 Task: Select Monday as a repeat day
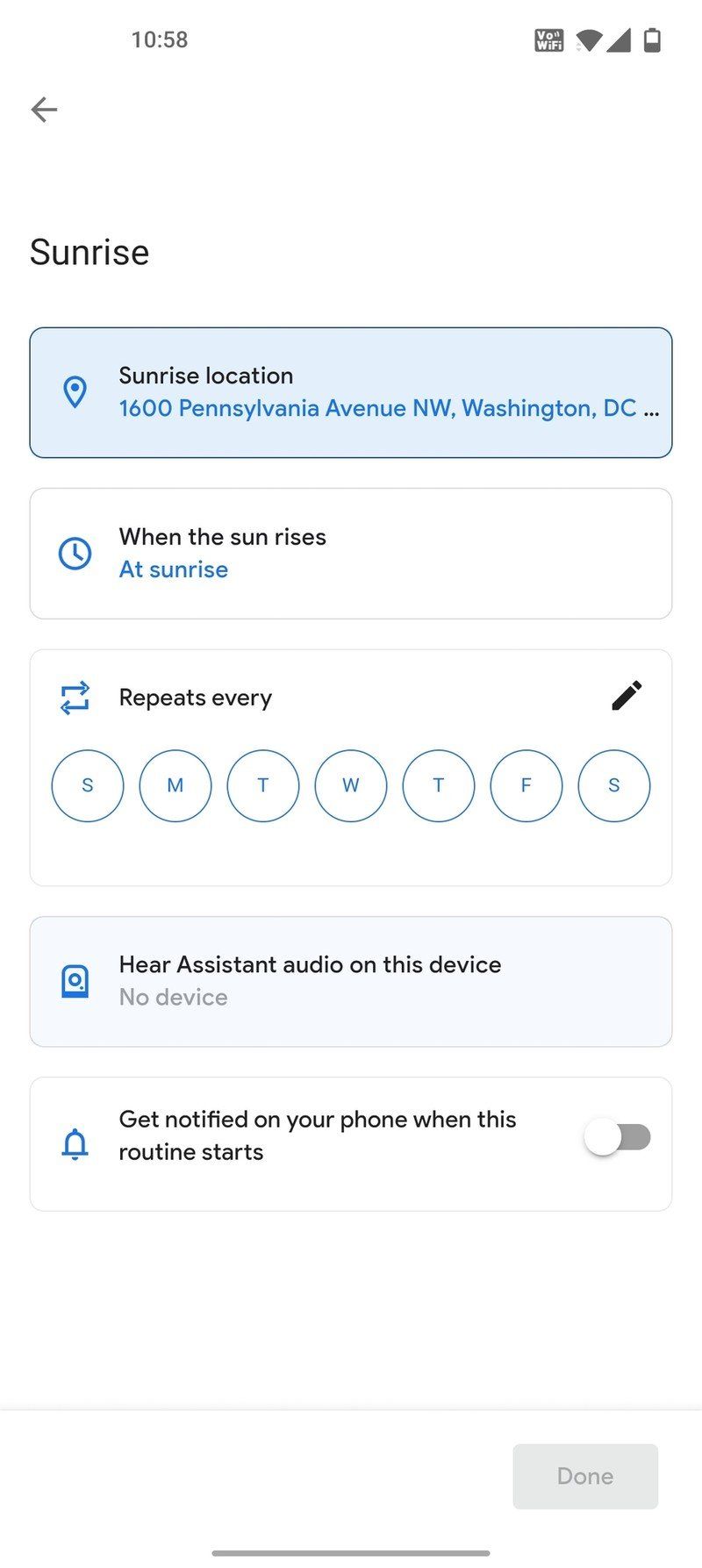tap(175, 785)
